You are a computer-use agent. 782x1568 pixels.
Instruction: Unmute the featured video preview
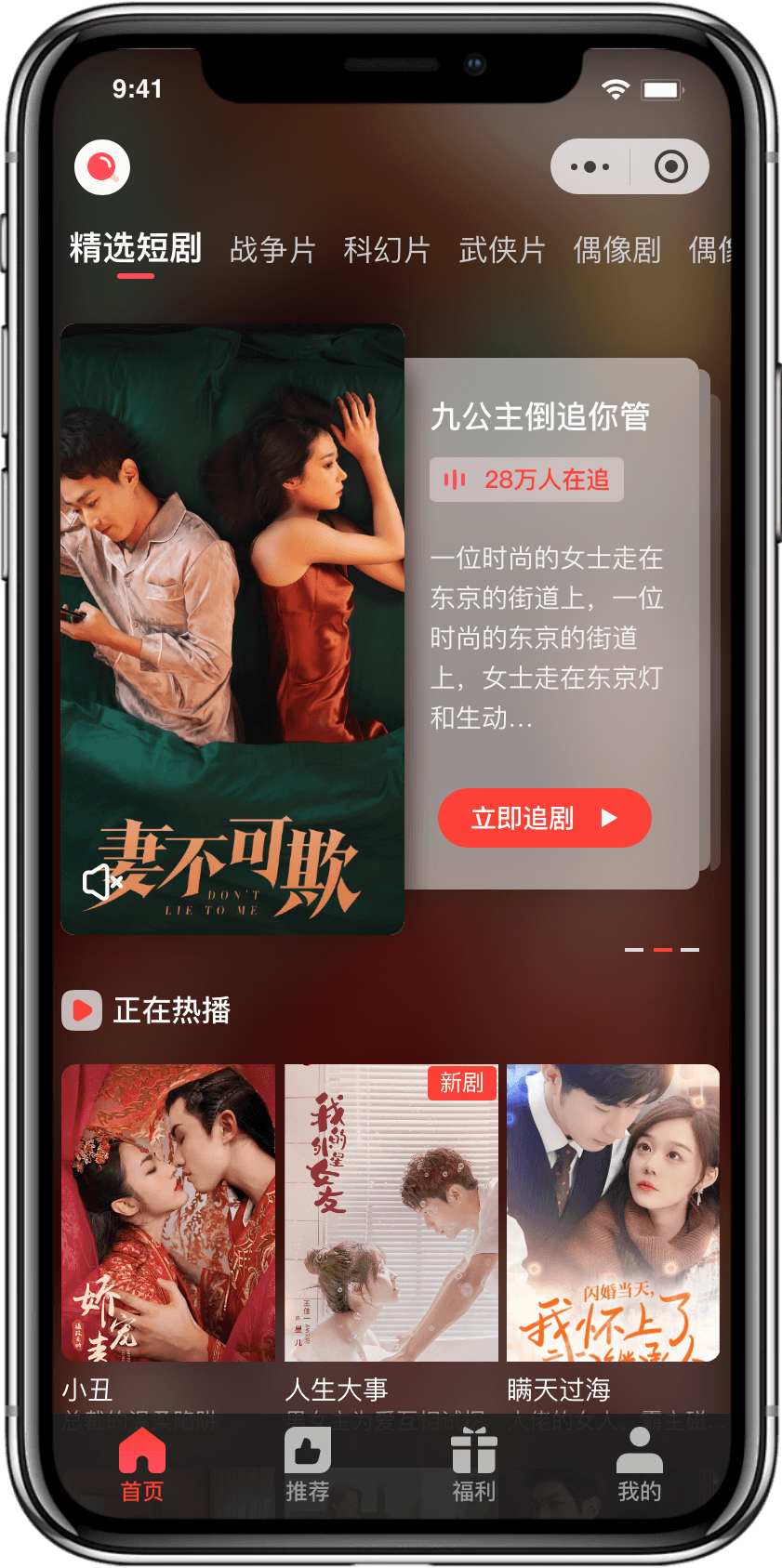(x=100, y=881)
